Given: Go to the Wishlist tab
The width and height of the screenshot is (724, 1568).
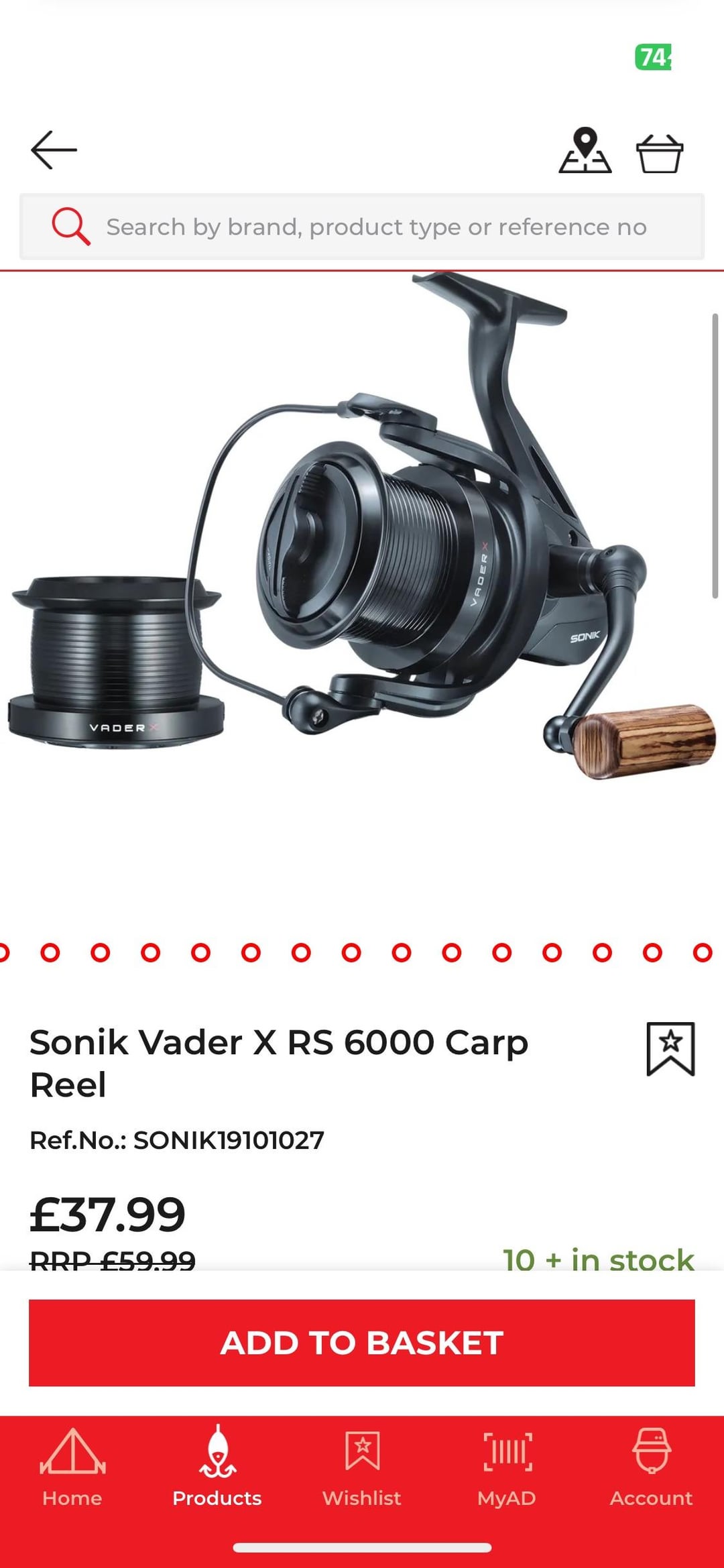Looking at the screenshot, I should [x=362, y=1468].
